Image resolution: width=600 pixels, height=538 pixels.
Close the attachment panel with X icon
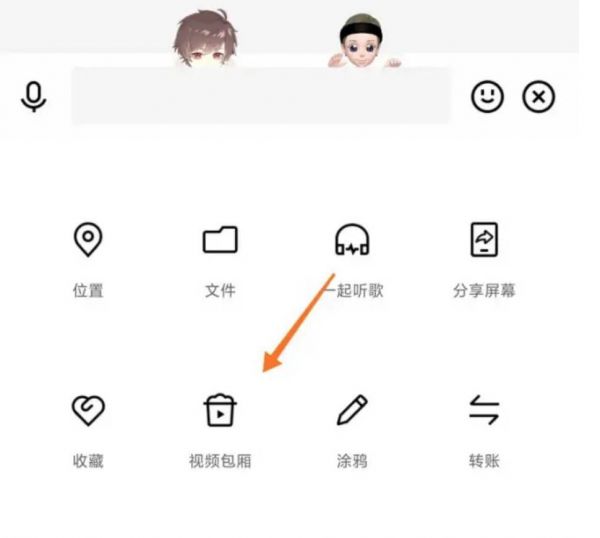click(x=540, y=97)
